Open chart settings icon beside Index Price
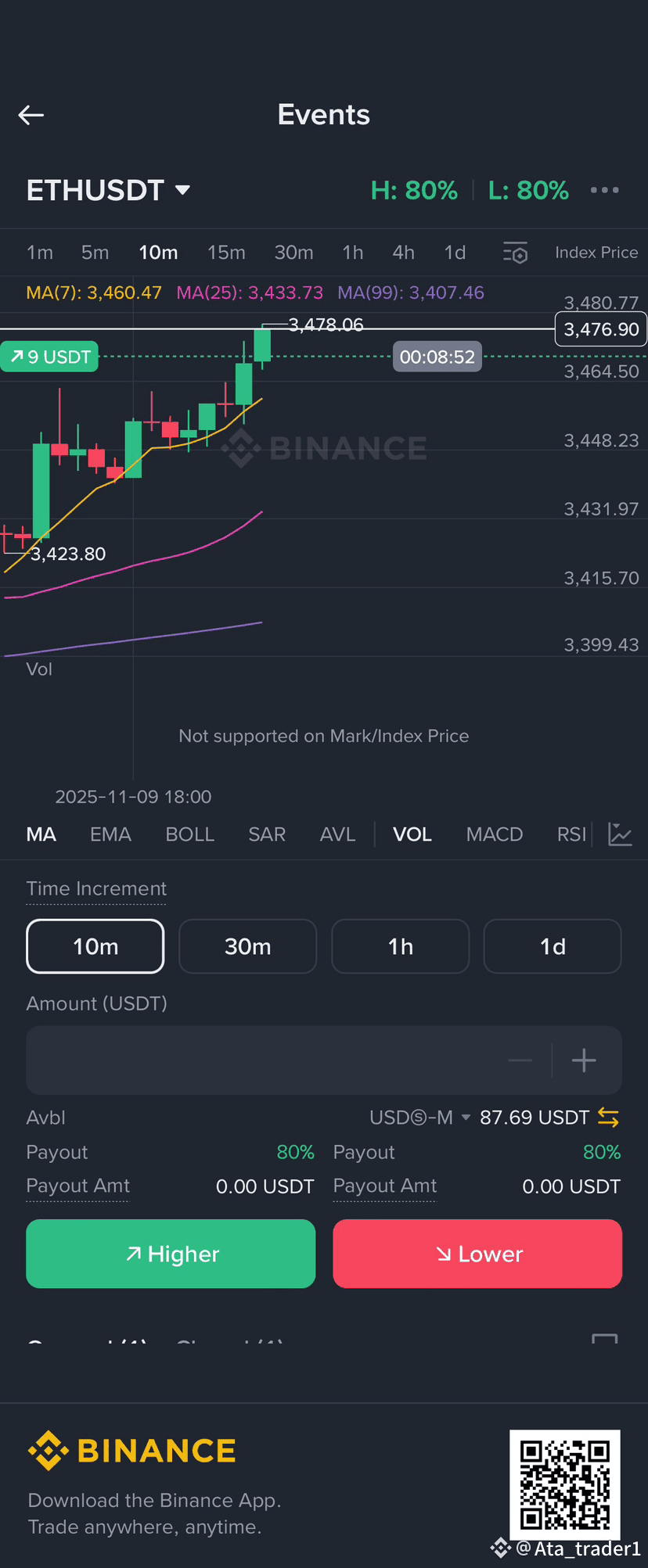This screenshot has height=1568, width=648. pos(515,253)
